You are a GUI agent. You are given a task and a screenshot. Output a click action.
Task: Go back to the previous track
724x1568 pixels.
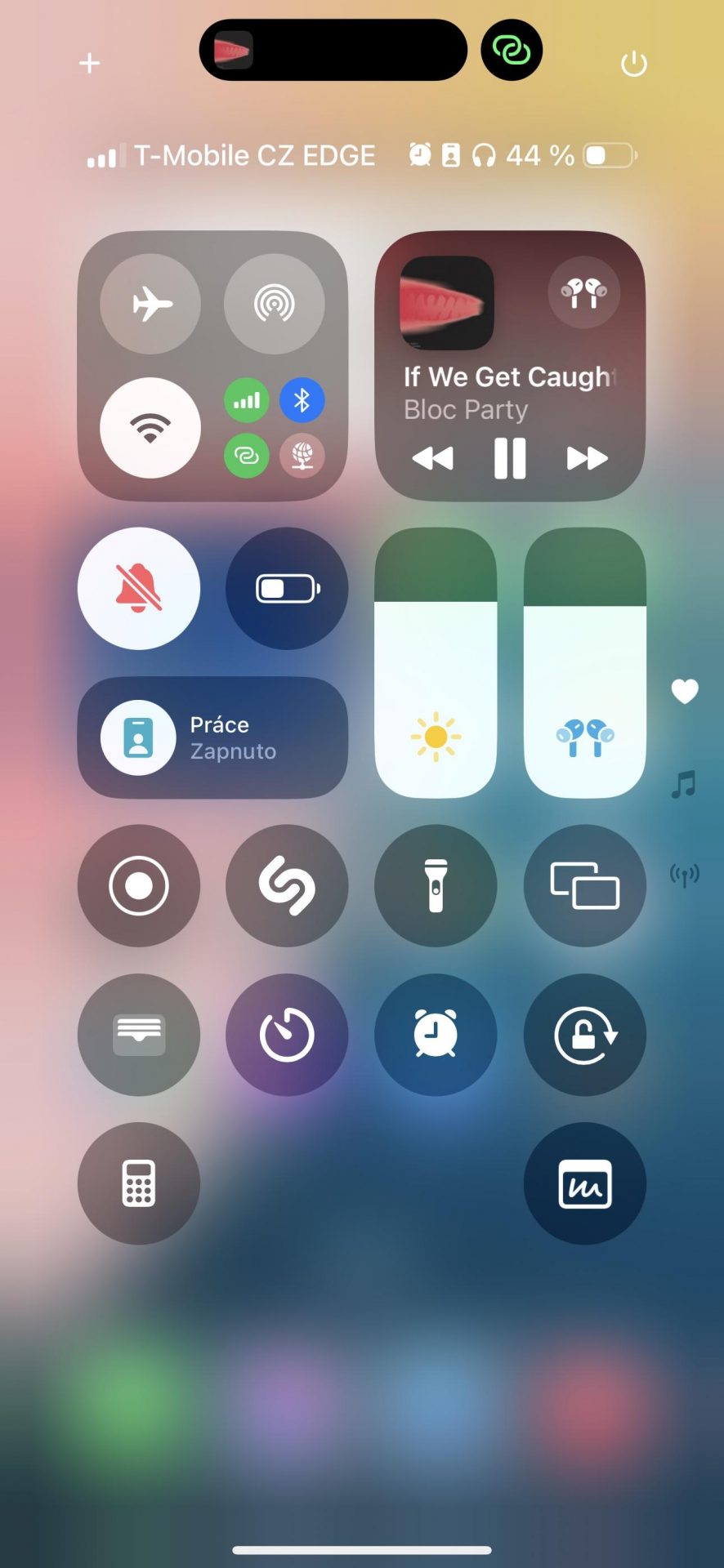click(x=433, y=458)
